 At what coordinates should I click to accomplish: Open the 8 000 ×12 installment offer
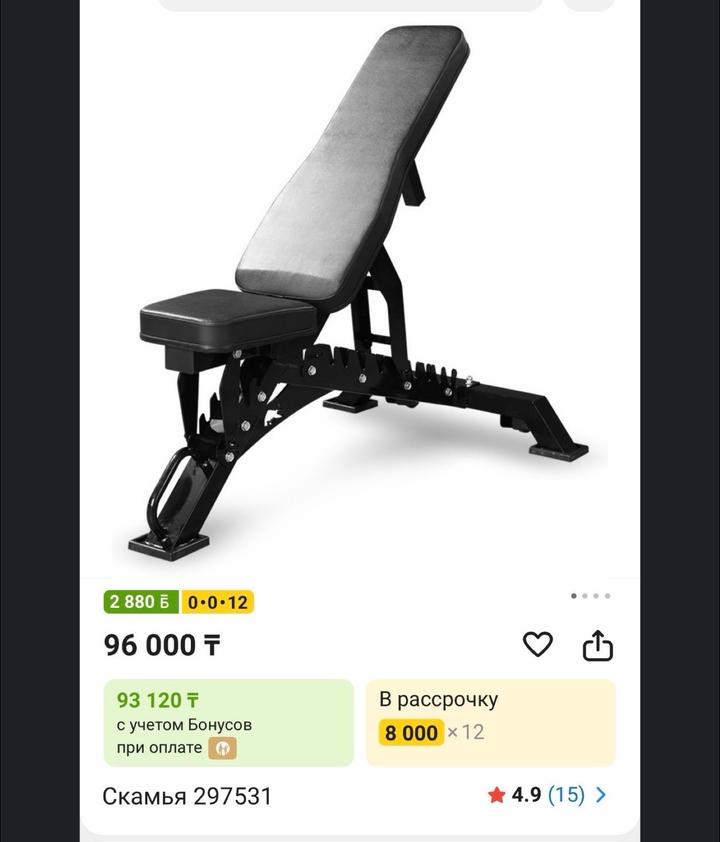point(490,722)
